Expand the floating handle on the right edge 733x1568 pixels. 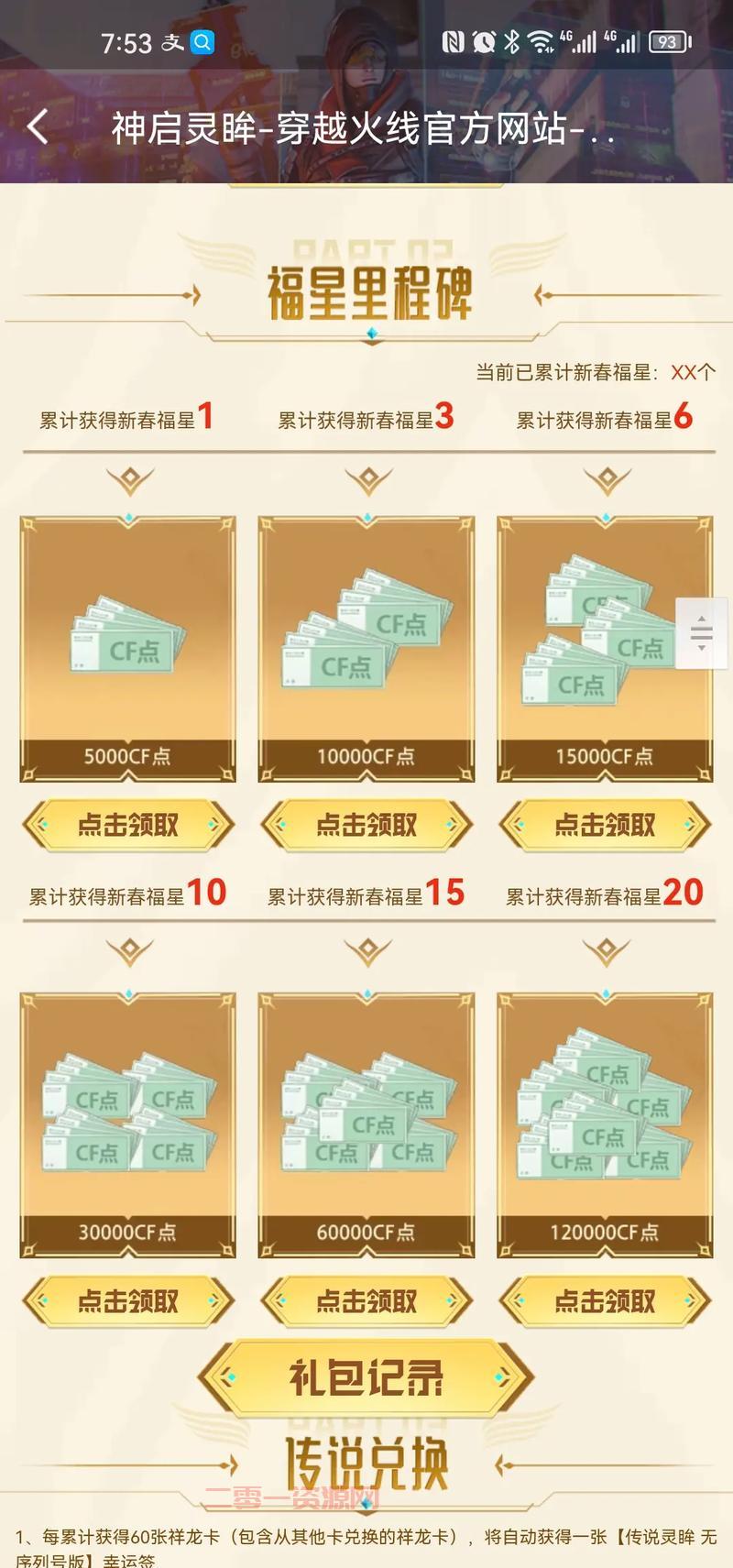(699, 632)
